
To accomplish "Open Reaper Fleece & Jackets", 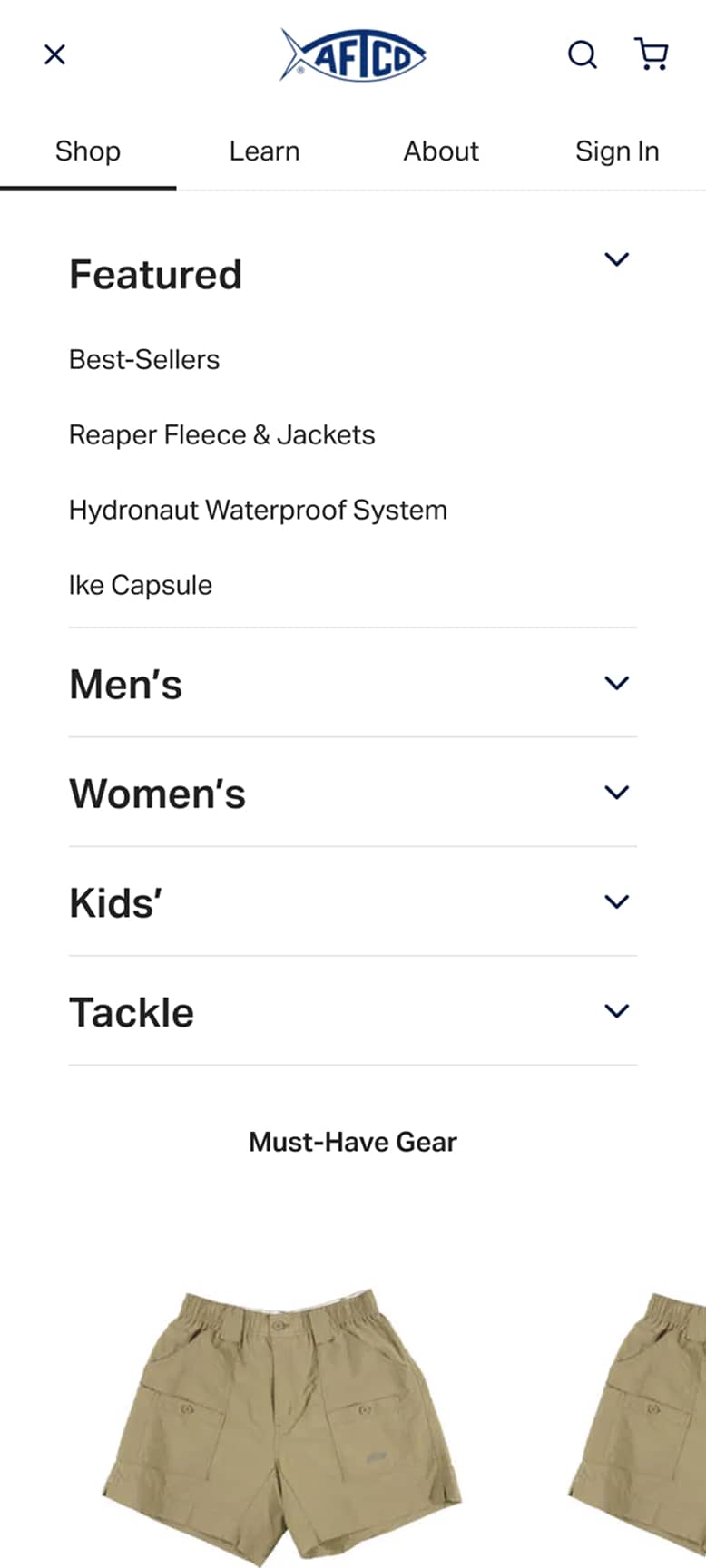I will pyautogui.click(x=222, y=434).
